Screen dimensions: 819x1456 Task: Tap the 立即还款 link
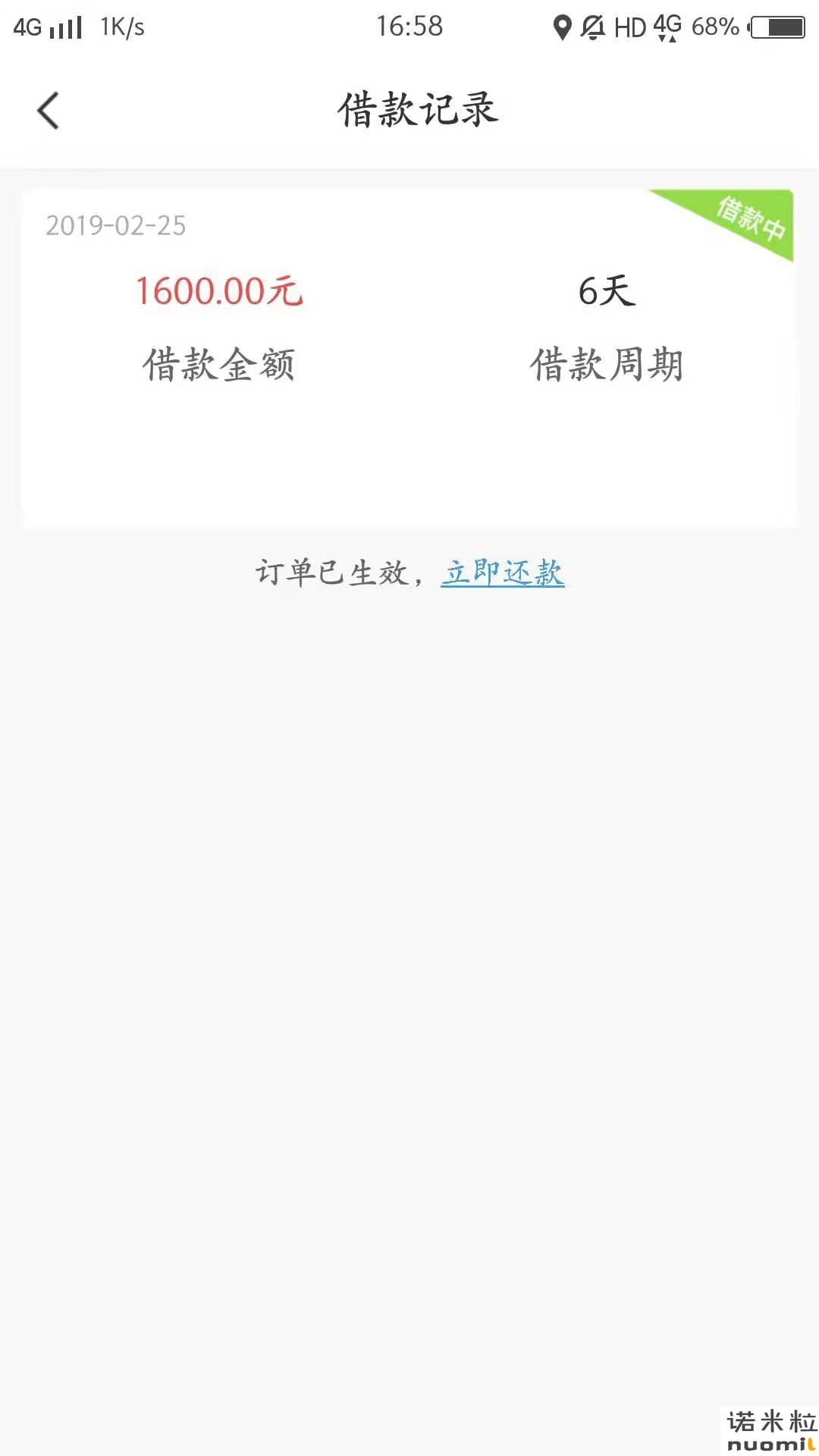[503, 573]
